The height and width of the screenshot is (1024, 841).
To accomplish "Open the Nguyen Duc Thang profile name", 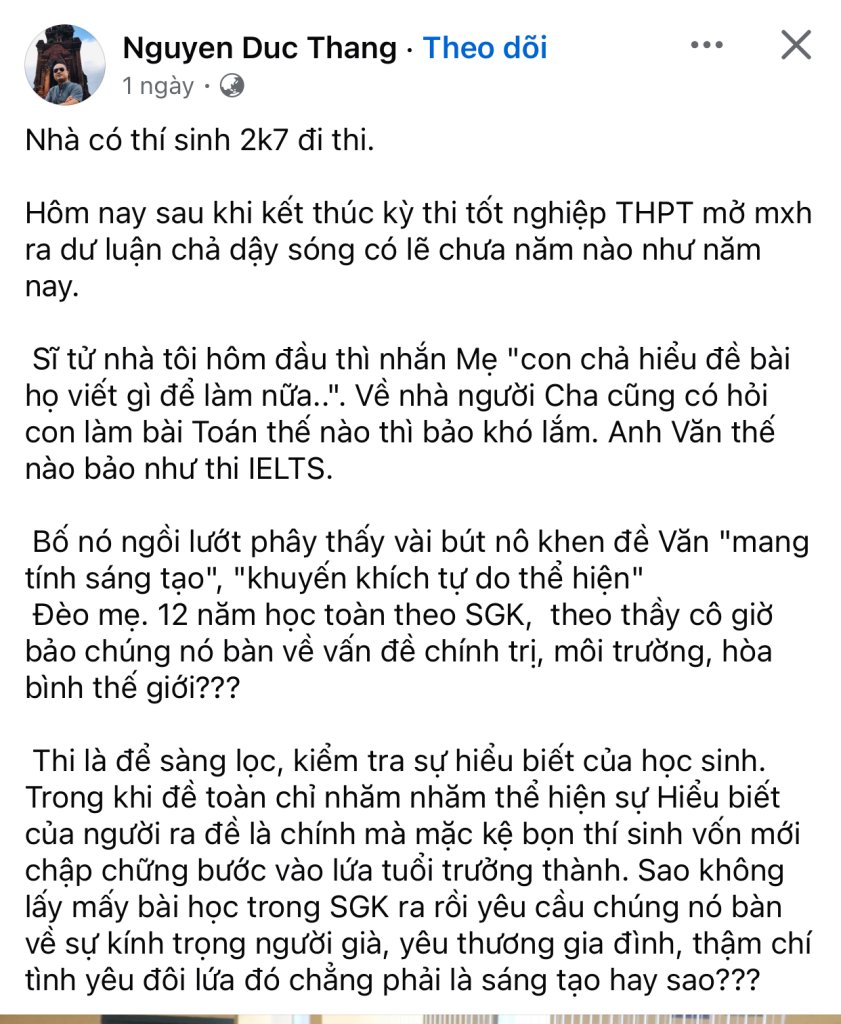I will [259, 47].
